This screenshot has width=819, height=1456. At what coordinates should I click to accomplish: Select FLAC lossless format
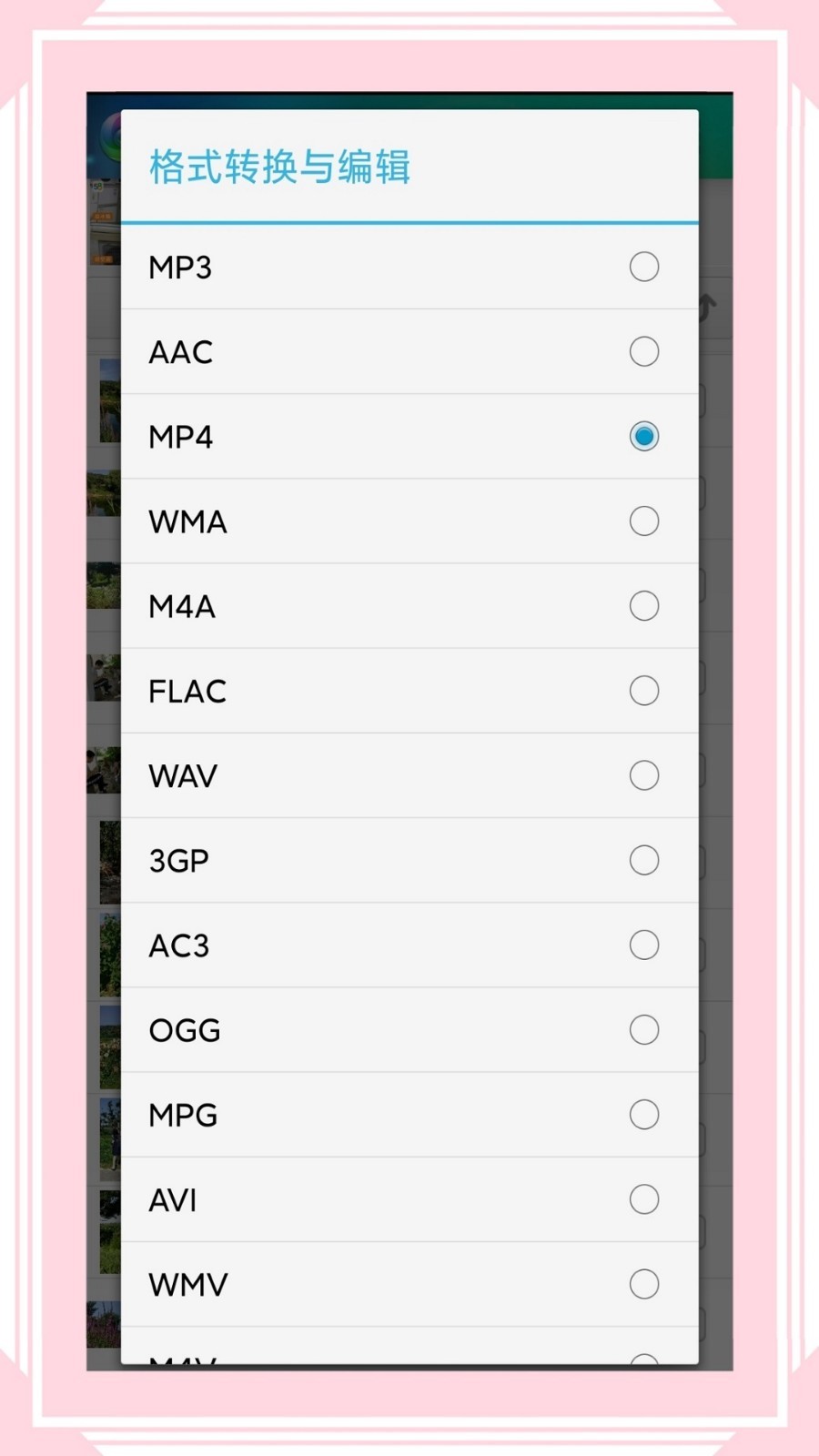[x=644, y=691]
